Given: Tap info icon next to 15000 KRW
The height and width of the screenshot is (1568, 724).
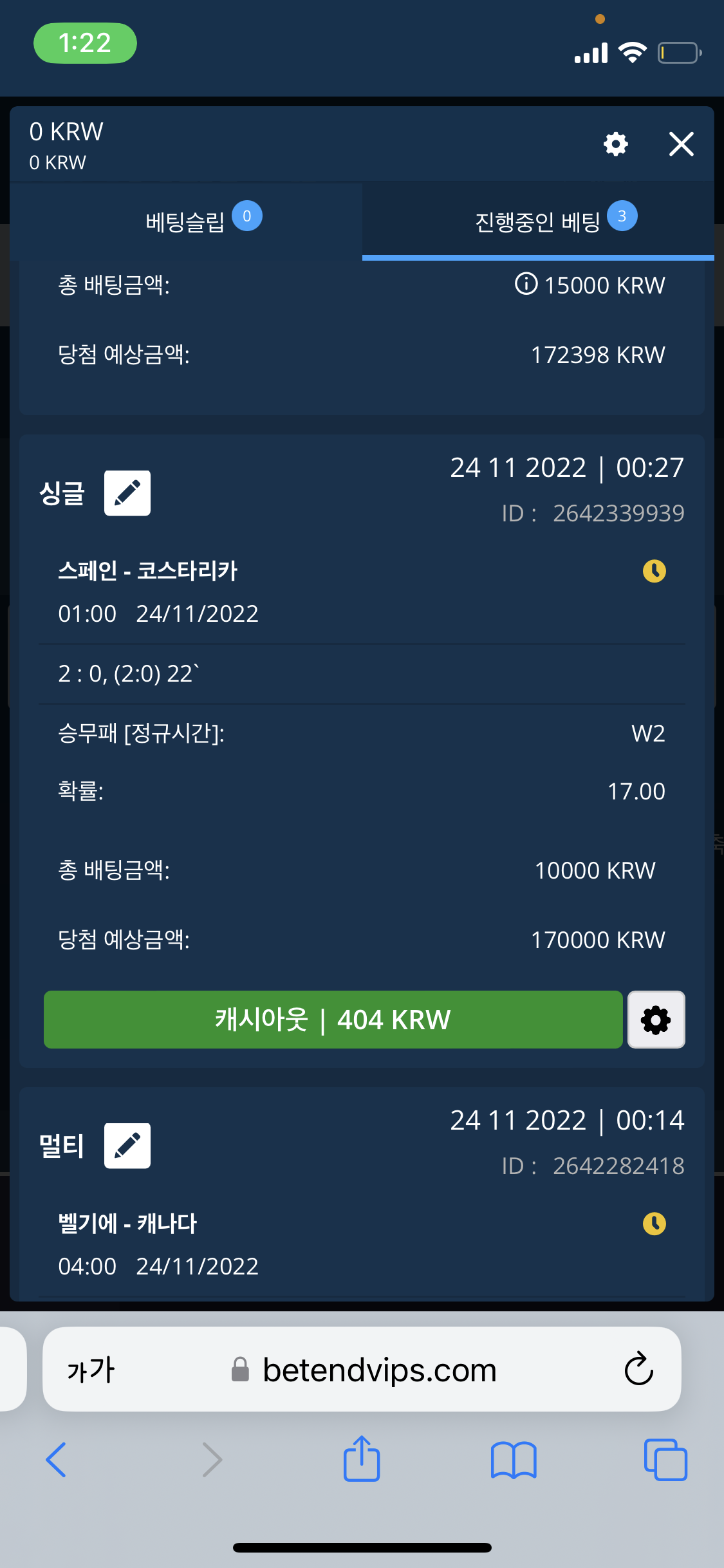Looking at the screenshot, I should point(526,283).
